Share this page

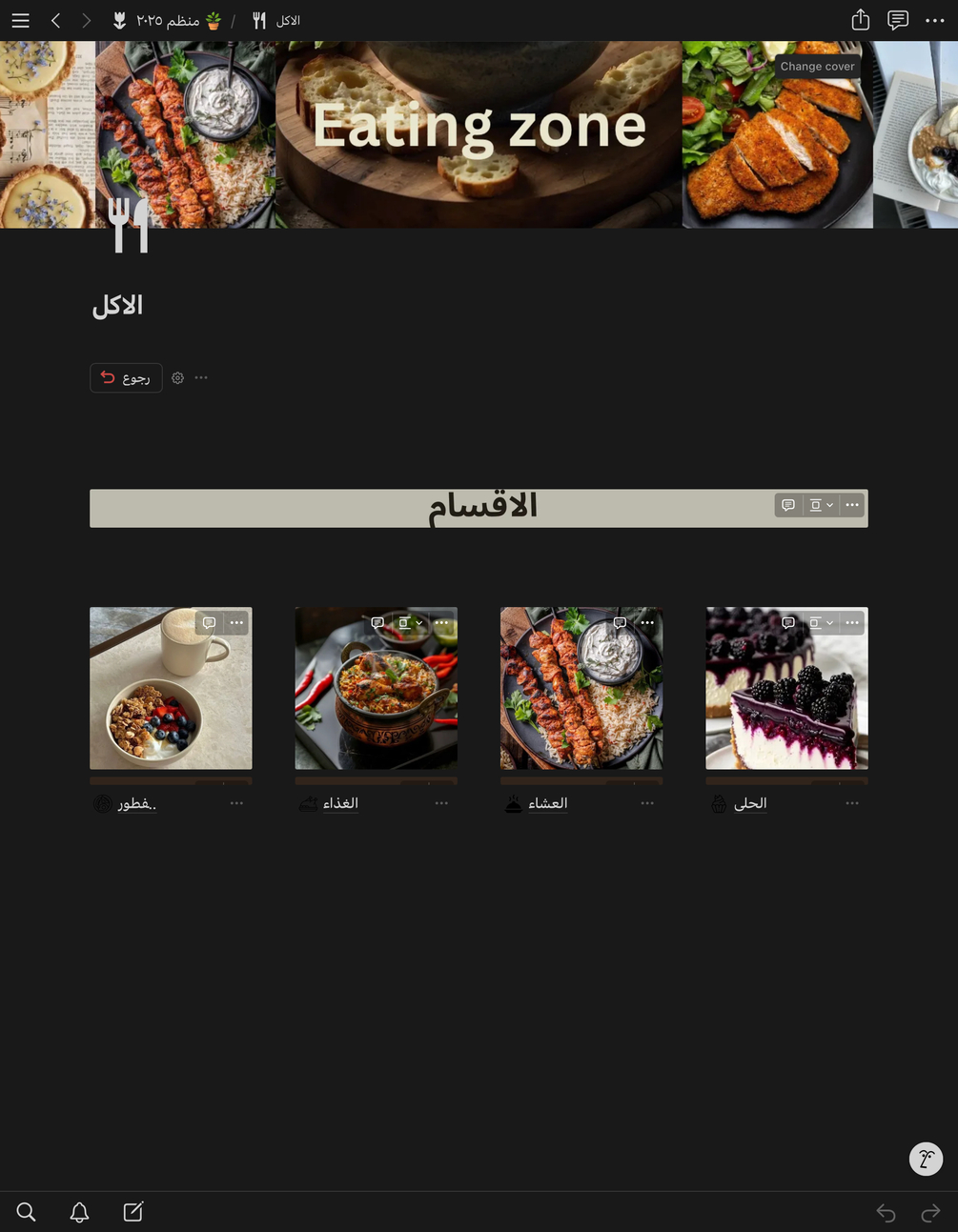click(x=860, y=20)
